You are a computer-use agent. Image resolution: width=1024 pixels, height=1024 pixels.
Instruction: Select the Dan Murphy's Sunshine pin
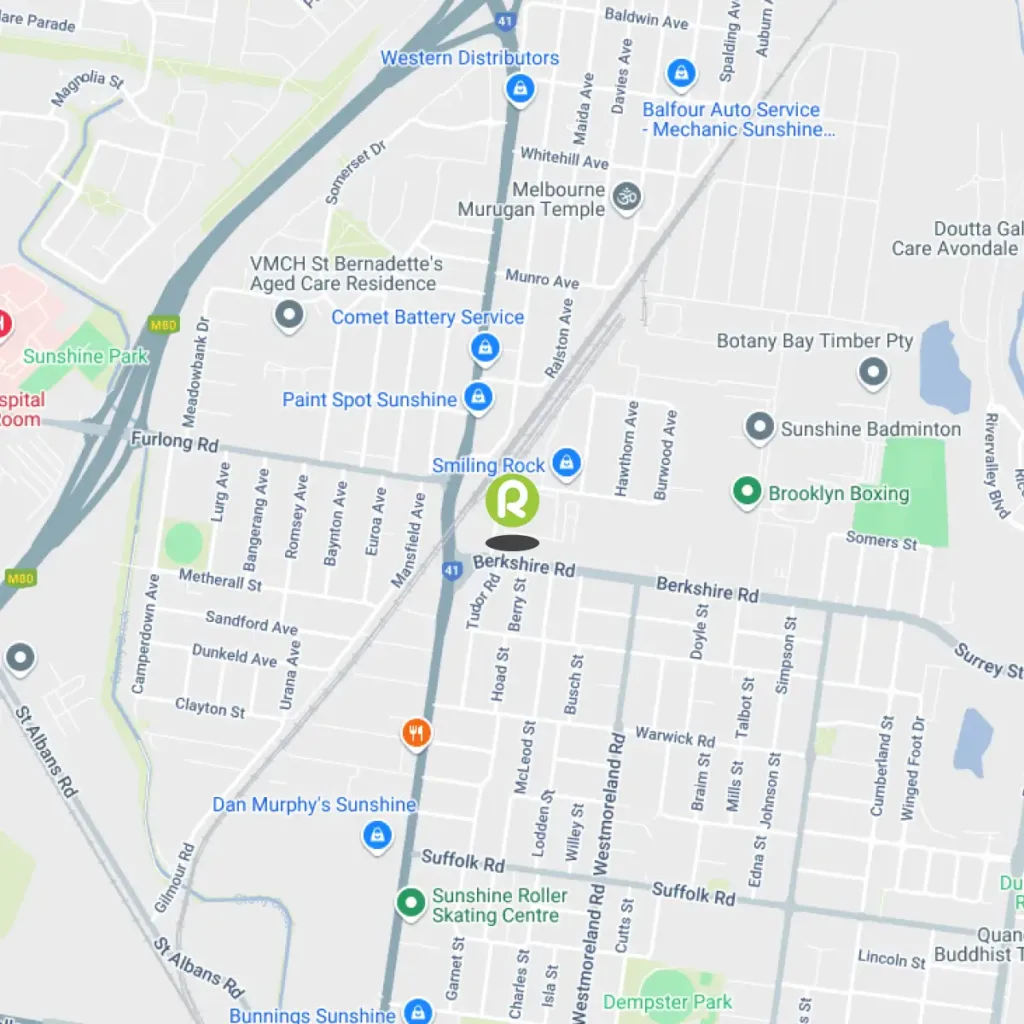(x=377, y=834)
